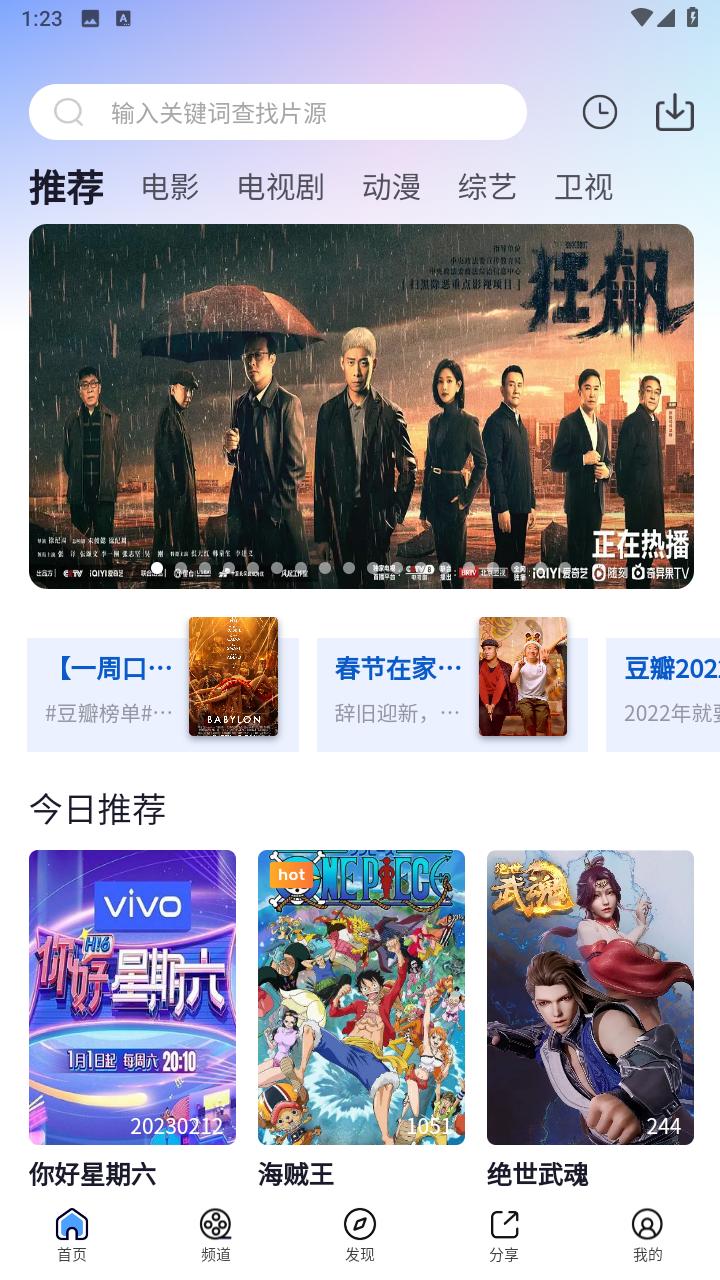Screen dimensions: 720x1280
Task: Tap the 绝世武魂 poster
Action: tap(590, 997)
